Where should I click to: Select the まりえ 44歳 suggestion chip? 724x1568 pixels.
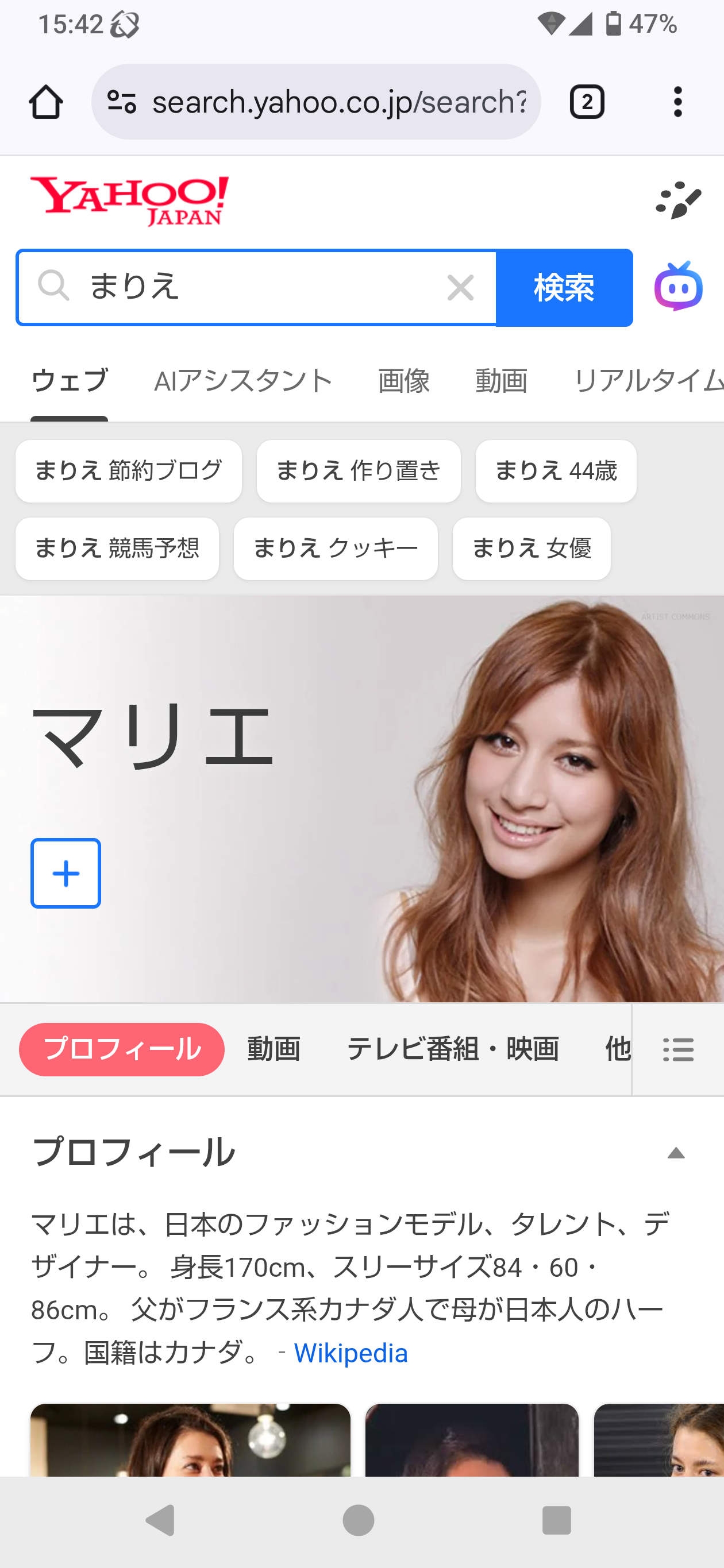tap(555, 471)
